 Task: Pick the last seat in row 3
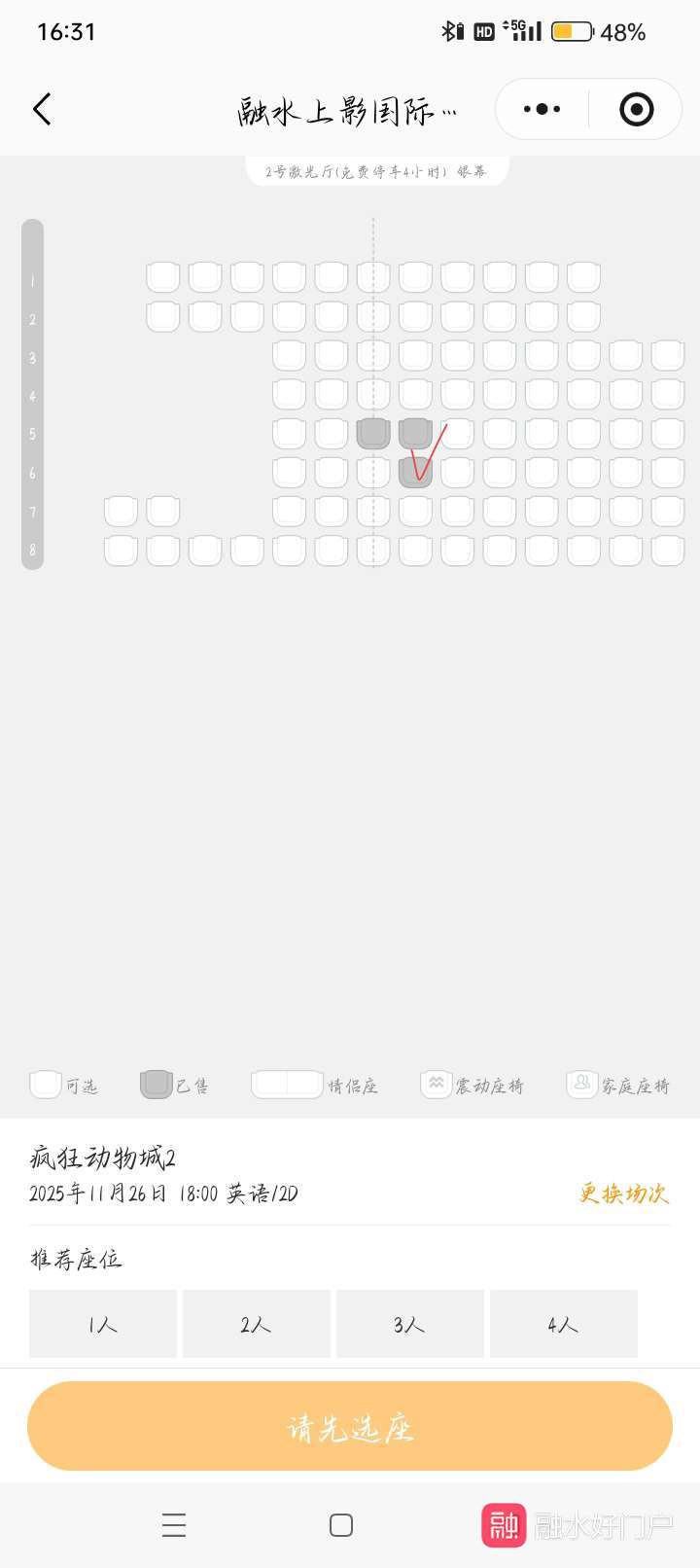click(x=668, y=355)
